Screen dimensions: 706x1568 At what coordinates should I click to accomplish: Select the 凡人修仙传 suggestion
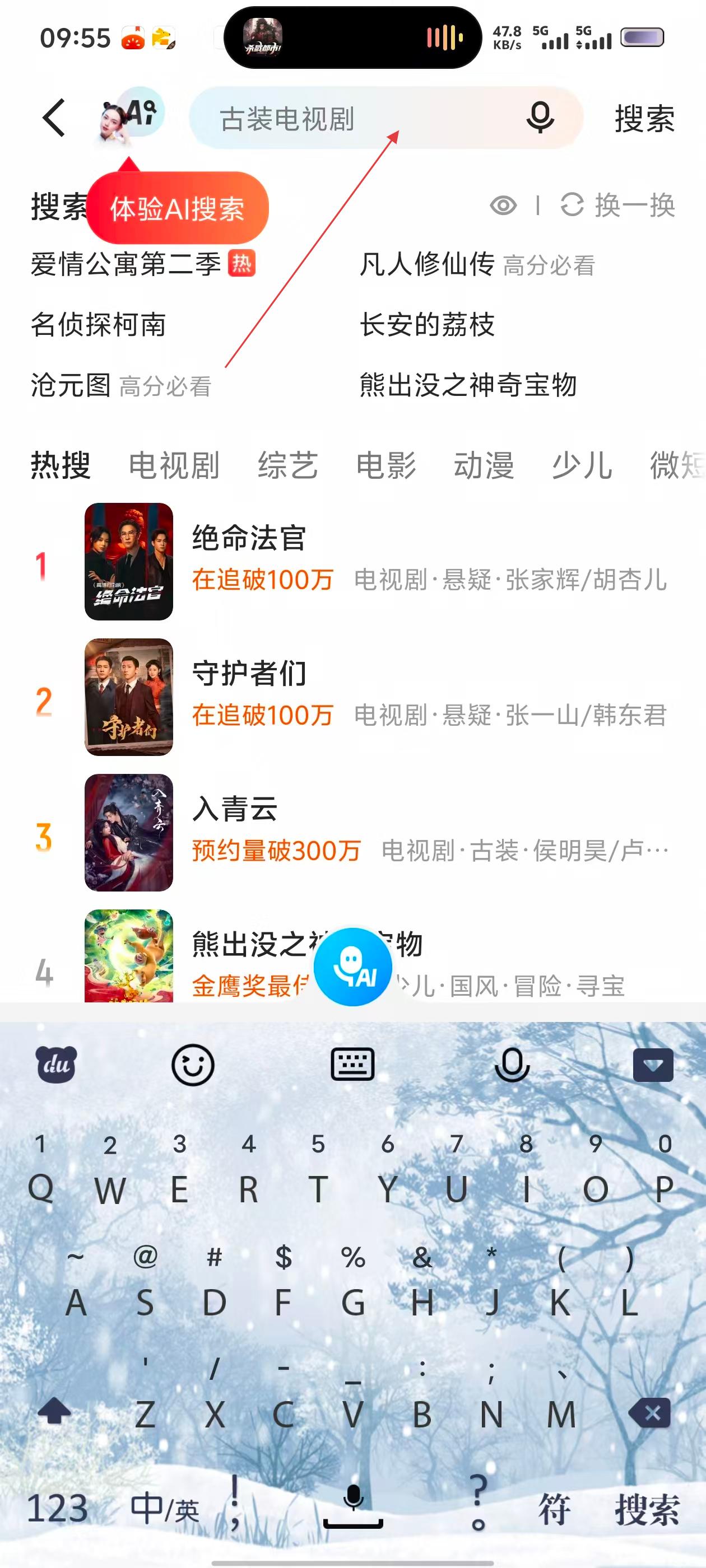click(426, 265)
